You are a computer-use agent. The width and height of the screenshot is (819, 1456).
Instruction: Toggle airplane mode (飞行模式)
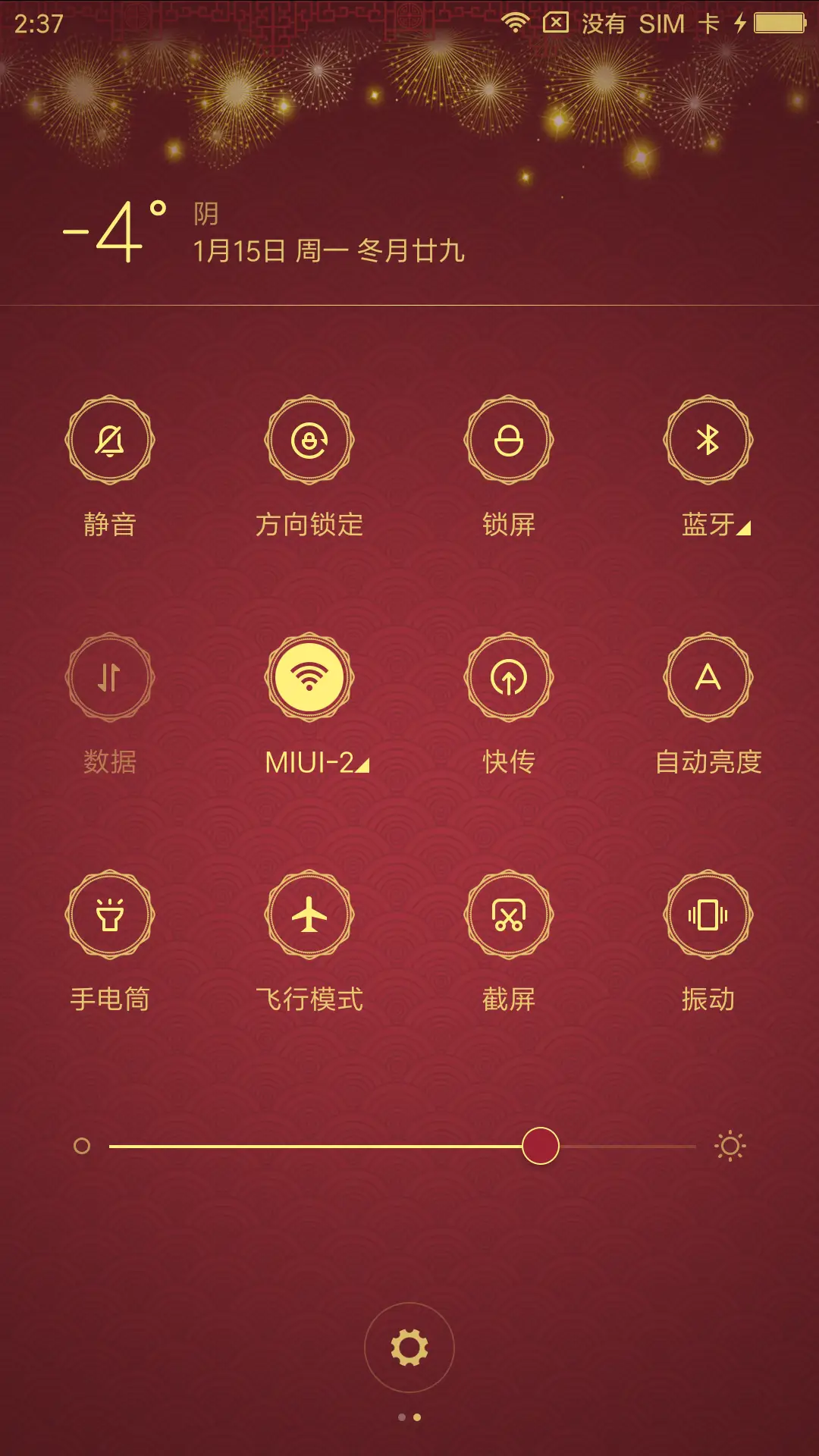[308, 915]
